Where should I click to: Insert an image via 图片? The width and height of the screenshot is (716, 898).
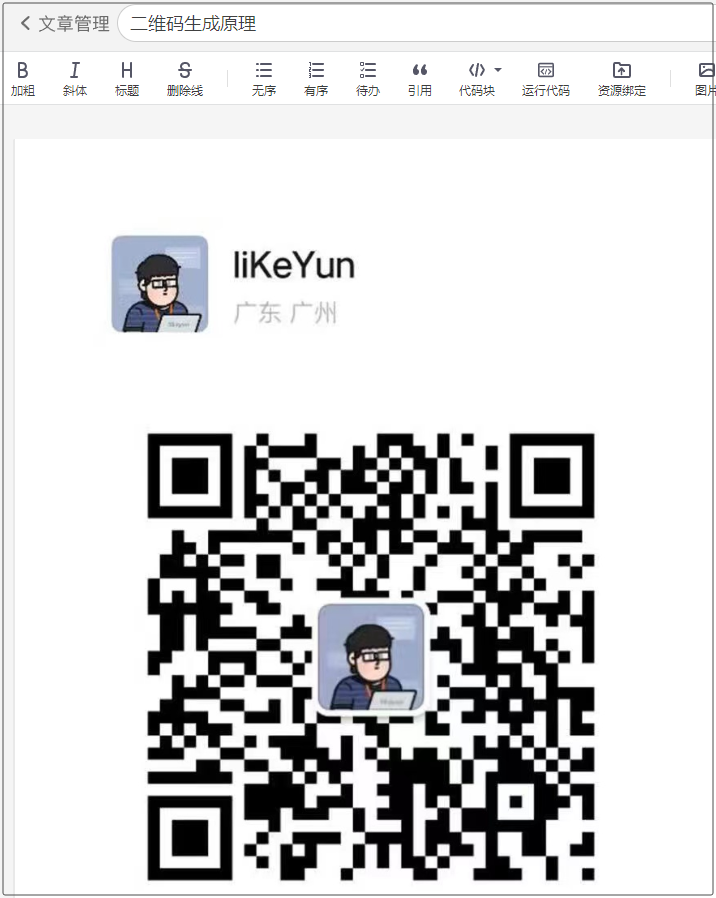point(706,78)
